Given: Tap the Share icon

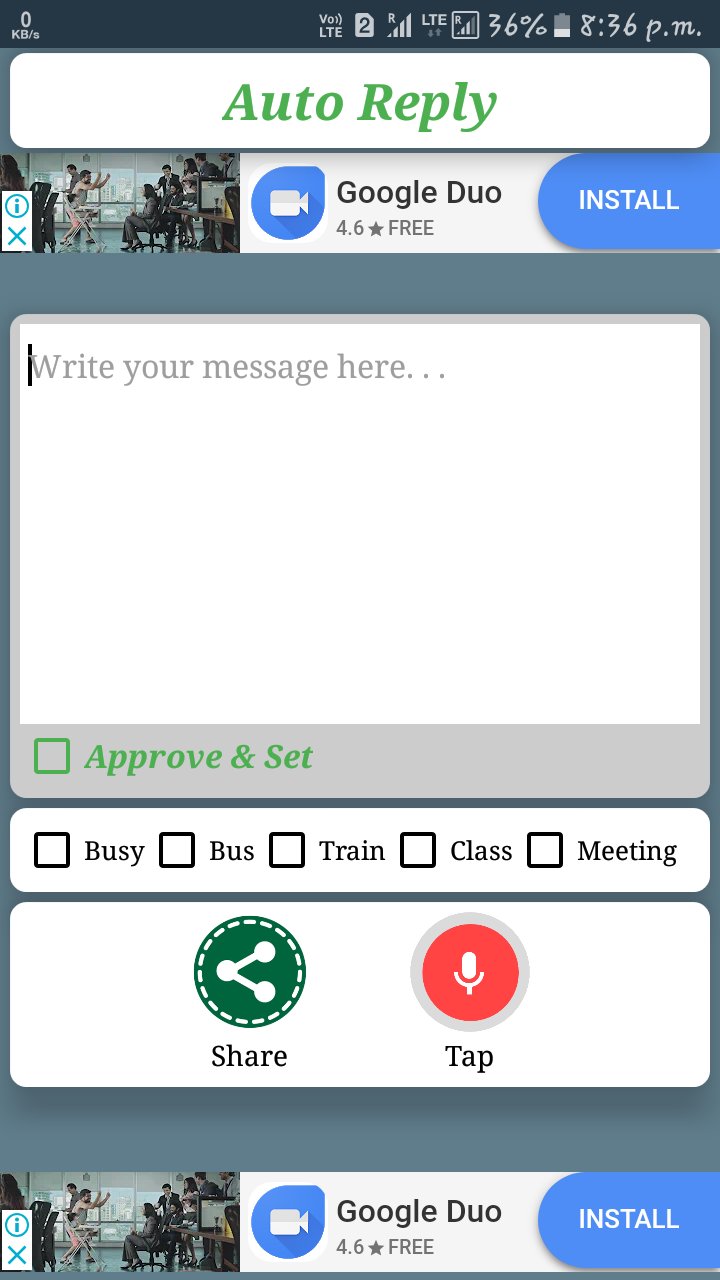Looking at the screenshot, I should tap(249, 971).
